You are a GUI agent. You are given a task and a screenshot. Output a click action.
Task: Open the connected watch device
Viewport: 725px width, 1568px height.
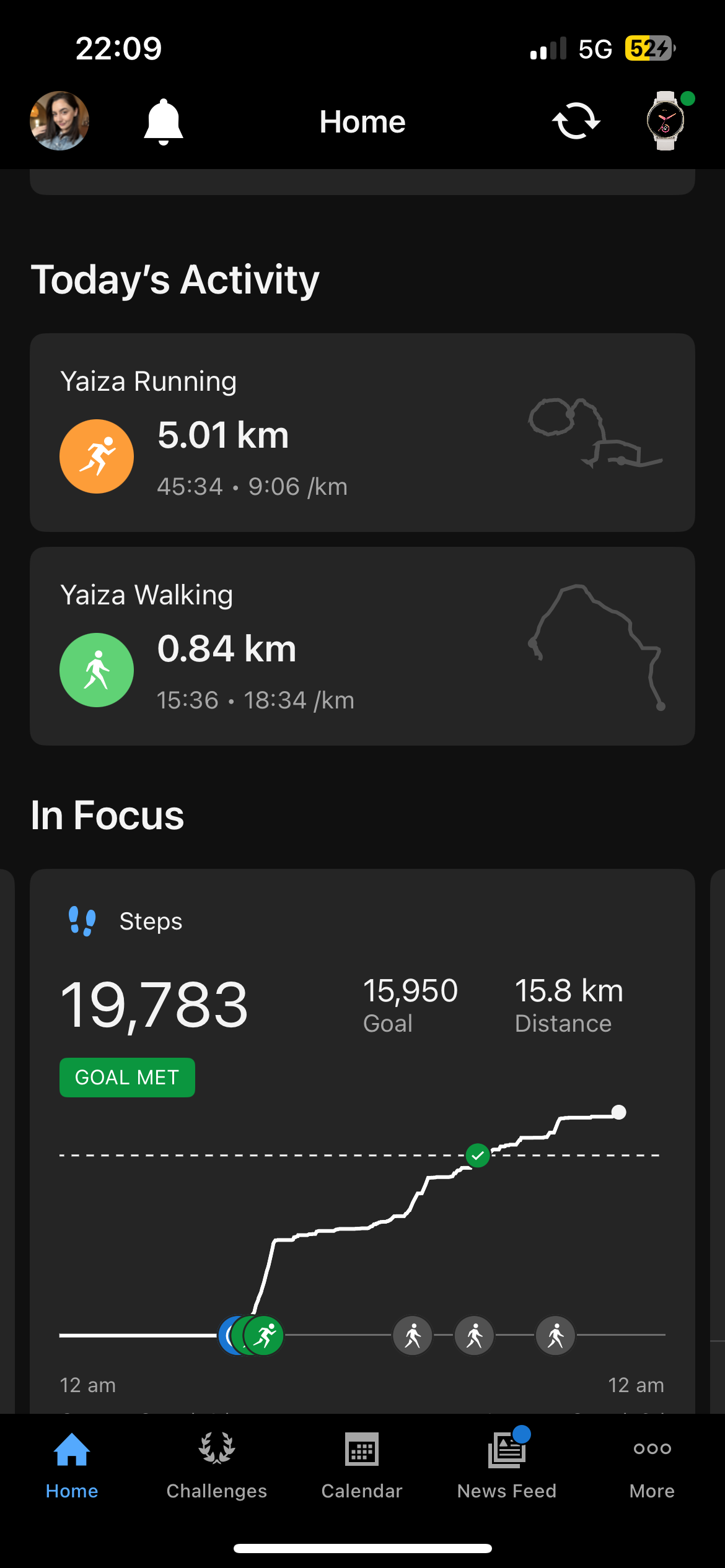666,121
